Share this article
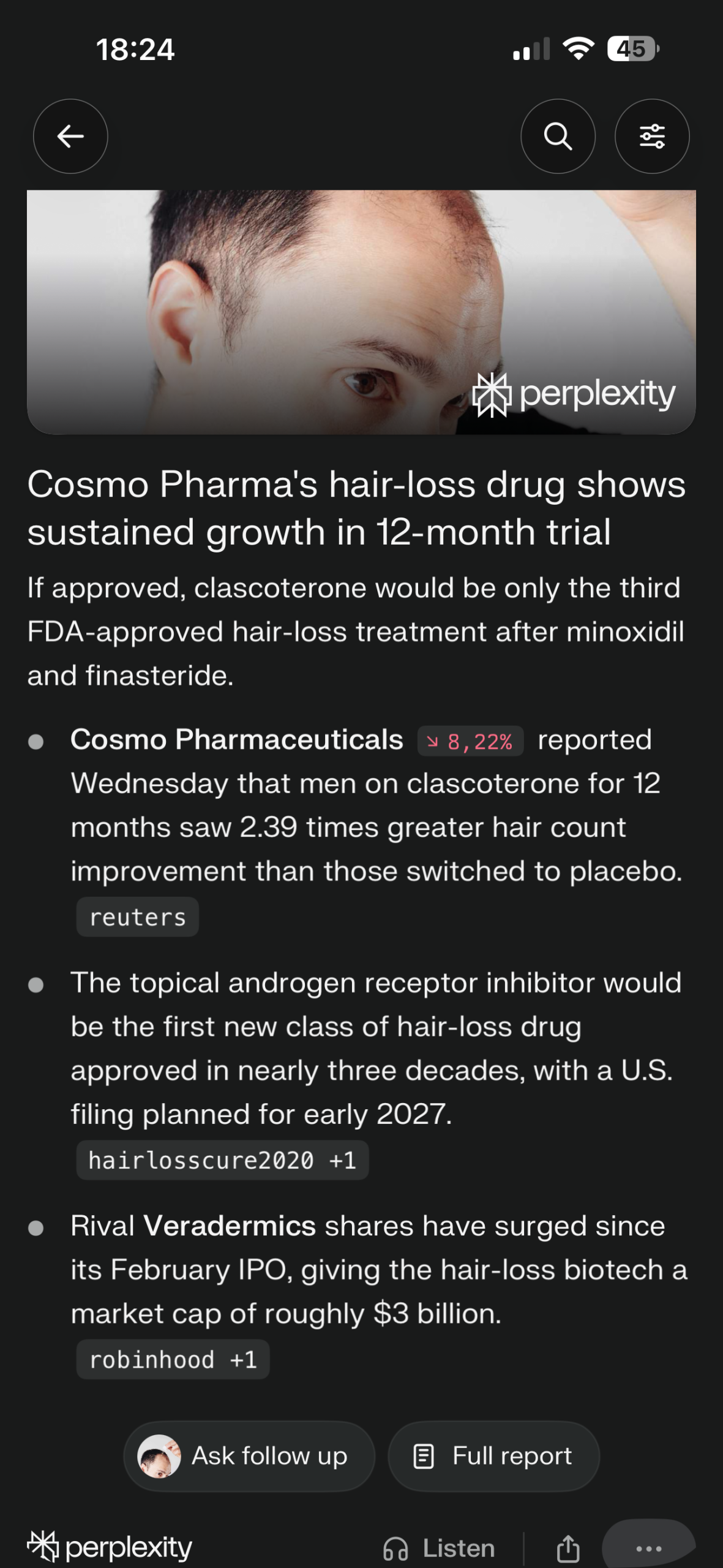Viewport: 723px width, 1568px height. point(568,1548)
